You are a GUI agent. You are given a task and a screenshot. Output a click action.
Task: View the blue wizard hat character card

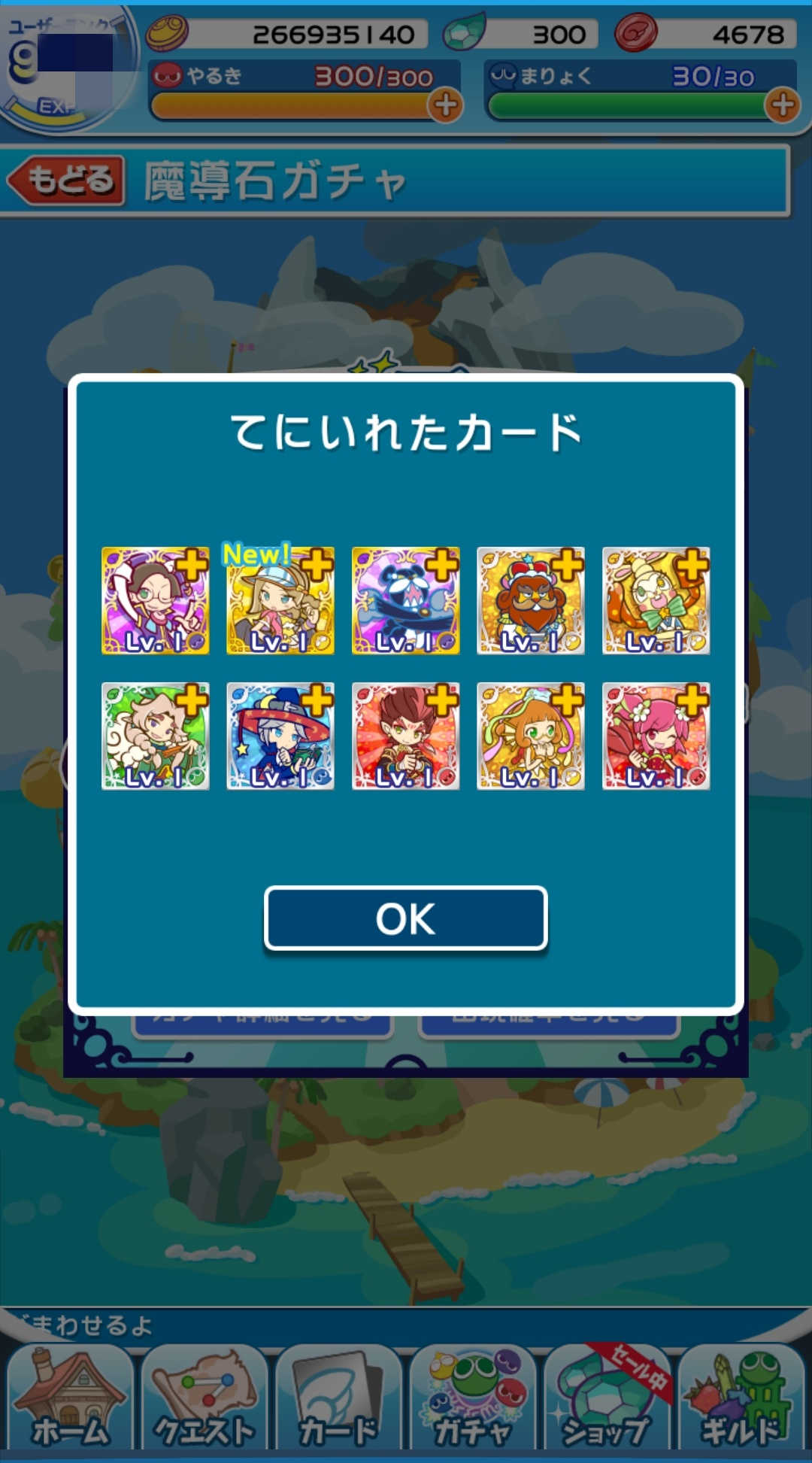coord(280,736)
